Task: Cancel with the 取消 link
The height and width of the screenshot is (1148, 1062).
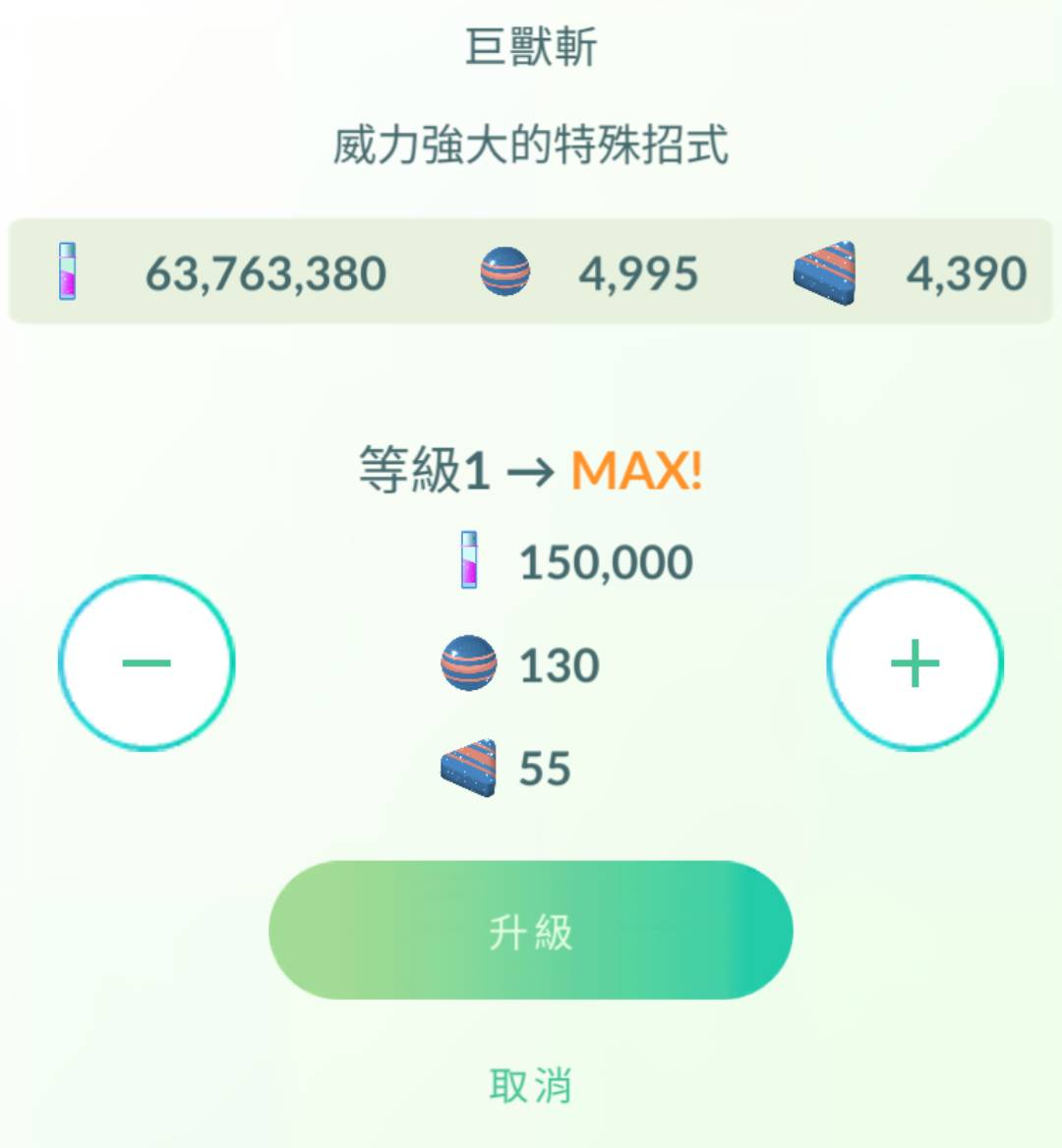Action: (x=531, y=1085)
